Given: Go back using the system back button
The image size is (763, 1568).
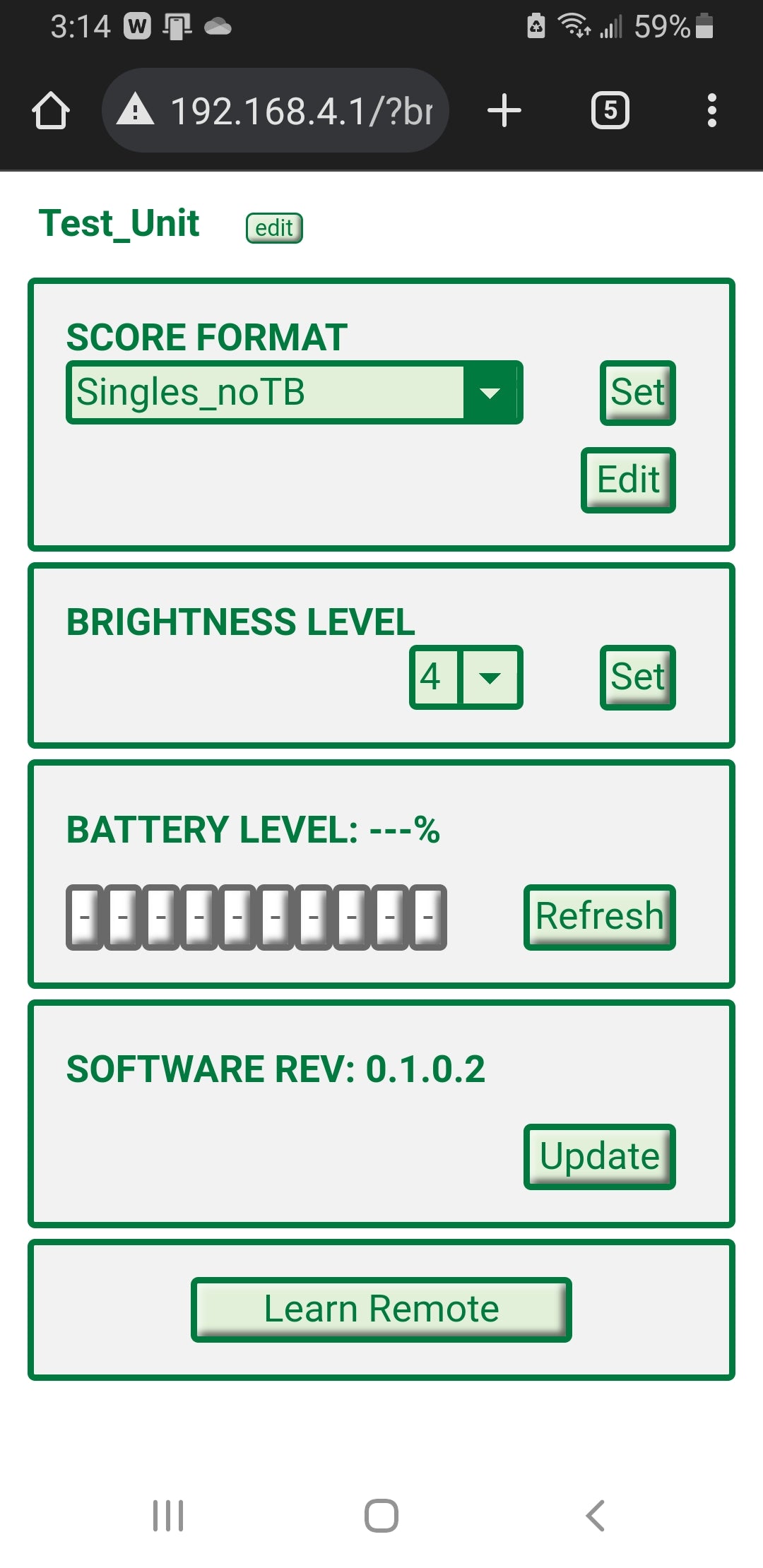Looking at the screenshot, I should pyautogui.click(x=596, y=1516).
